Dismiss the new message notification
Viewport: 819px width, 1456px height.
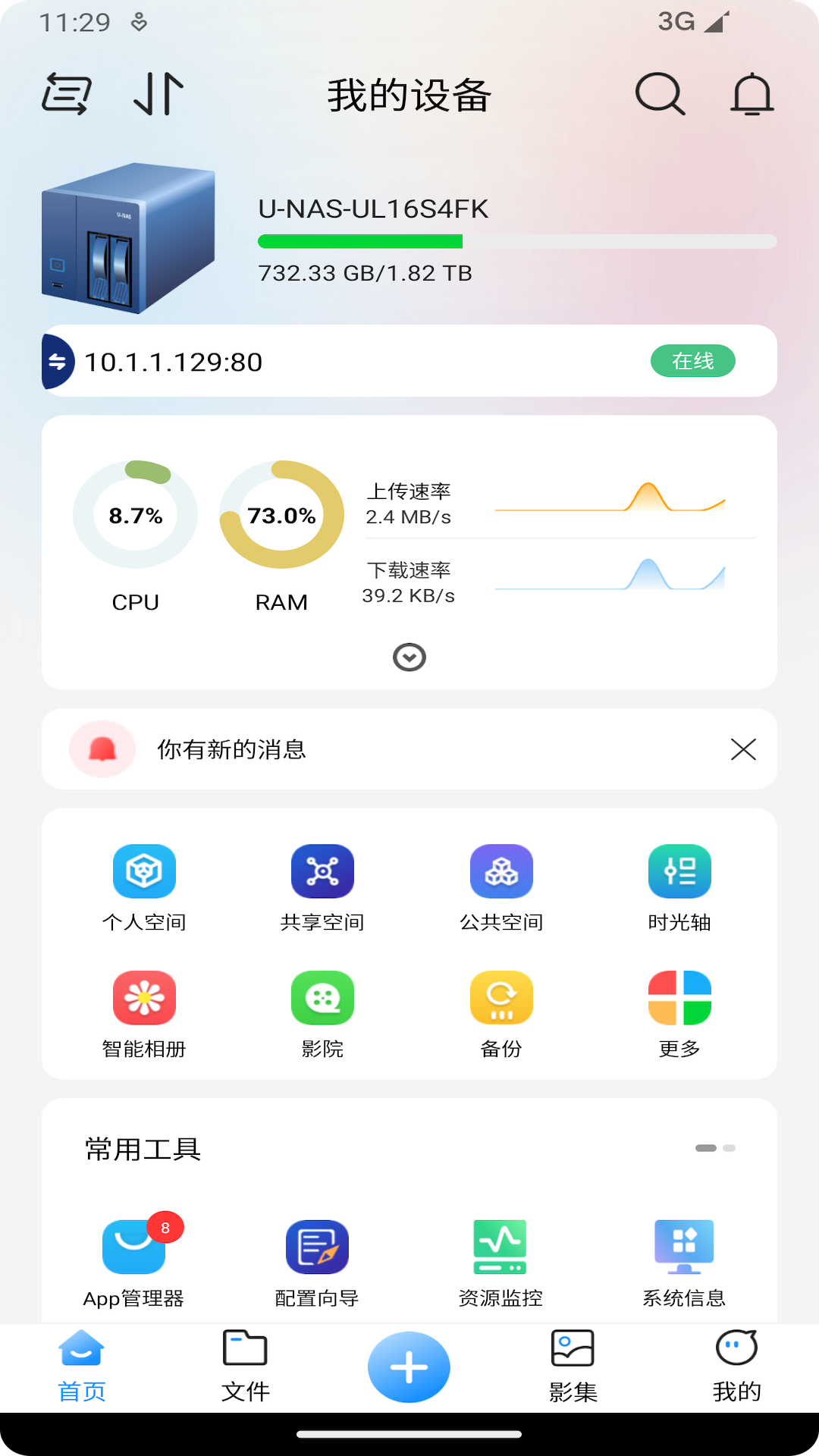(744, 749)
